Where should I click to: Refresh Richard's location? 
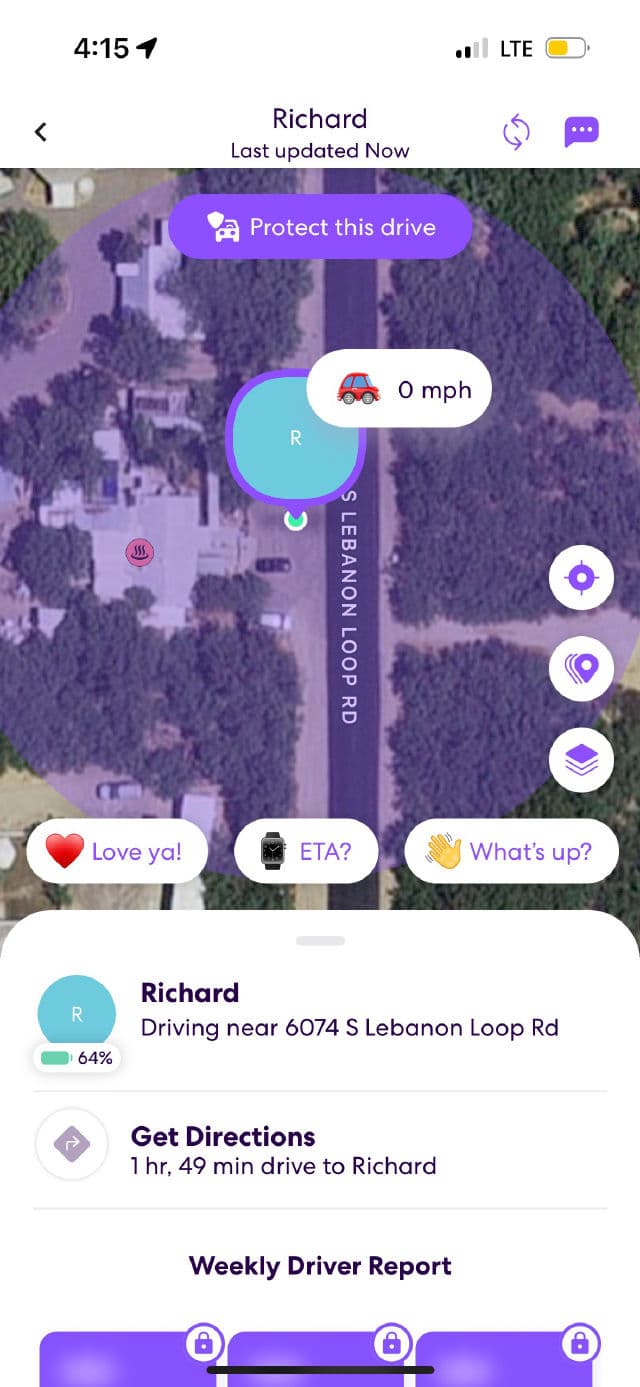(516, 132)
